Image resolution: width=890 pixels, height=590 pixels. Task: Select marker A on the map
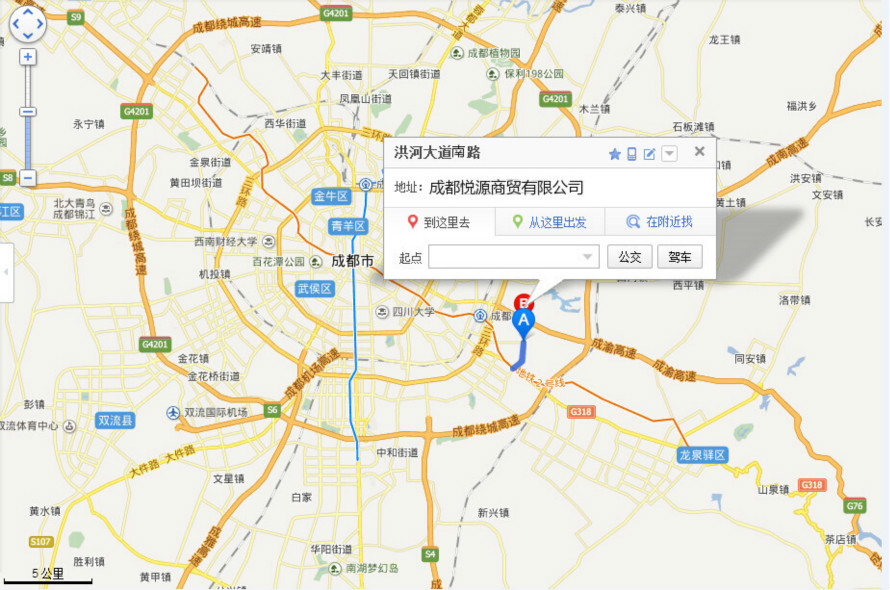pyautogui.click(x=524, y=322)
